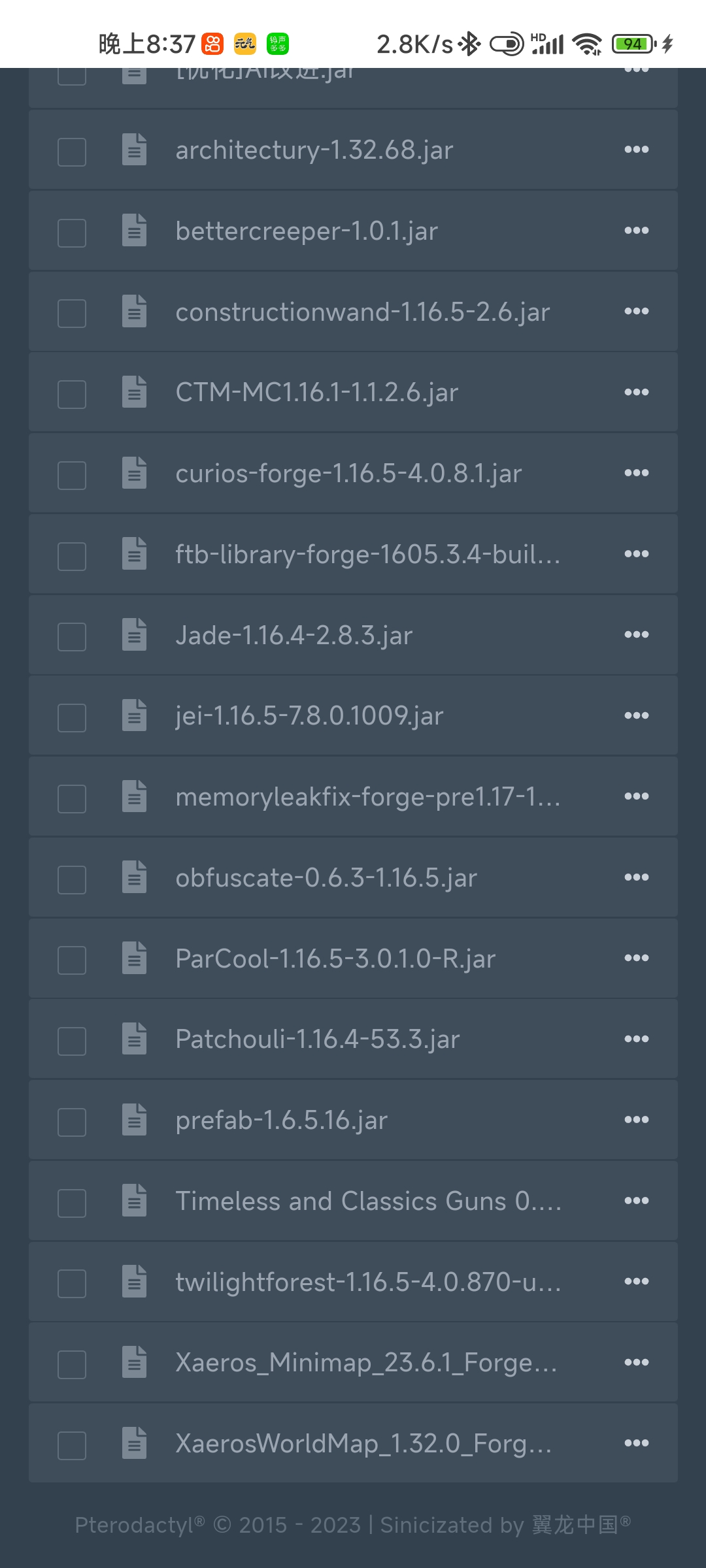Screen dimensions: 706x1568
Task: Open options menu for bettercreeper-1.0.1.jar
Action: 636,231
